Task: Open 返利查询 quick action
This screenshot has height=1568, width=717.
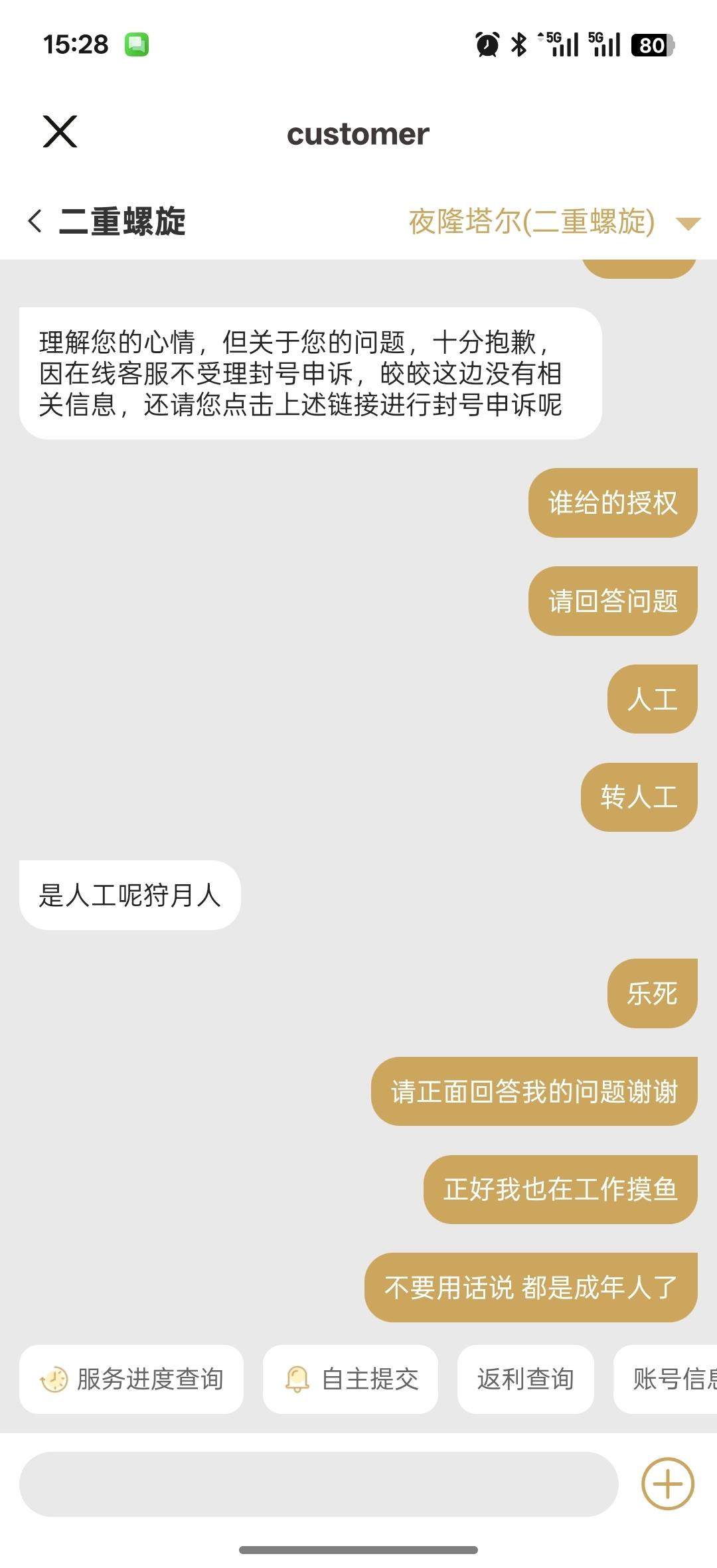Action: click(525, 1379)
